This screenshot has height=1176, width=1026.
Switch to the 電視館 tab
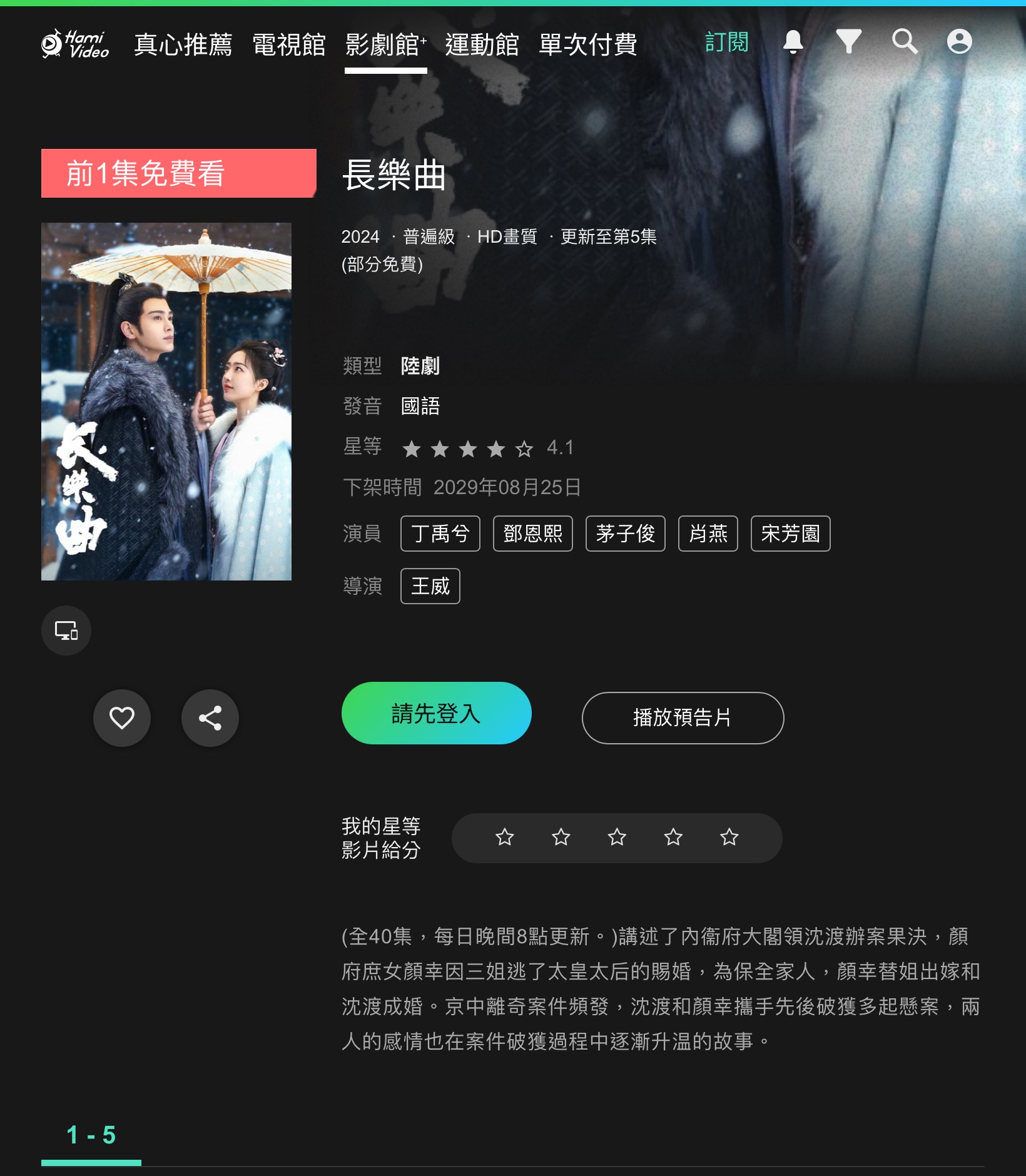click(x=288, y=45)
